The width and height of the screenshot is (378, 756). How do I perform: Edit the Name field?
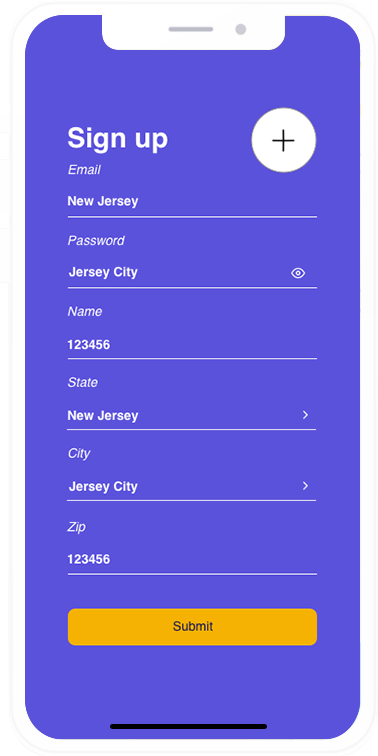pos(192,345)
